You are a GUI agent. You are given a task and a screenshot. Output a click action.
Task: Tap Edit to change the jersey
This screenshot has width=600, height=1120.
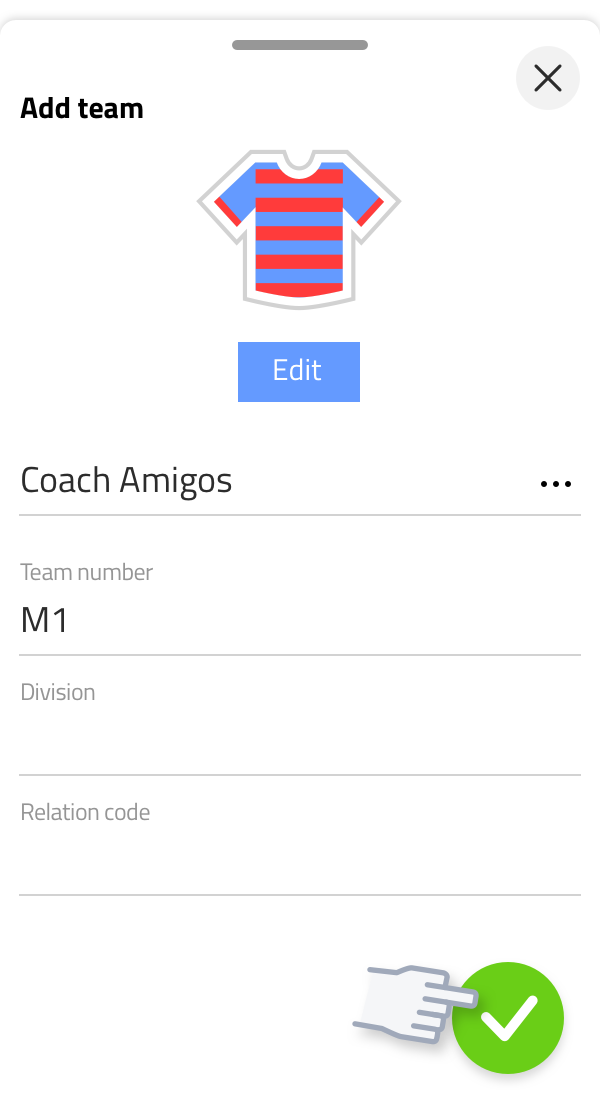pos(299,371)
